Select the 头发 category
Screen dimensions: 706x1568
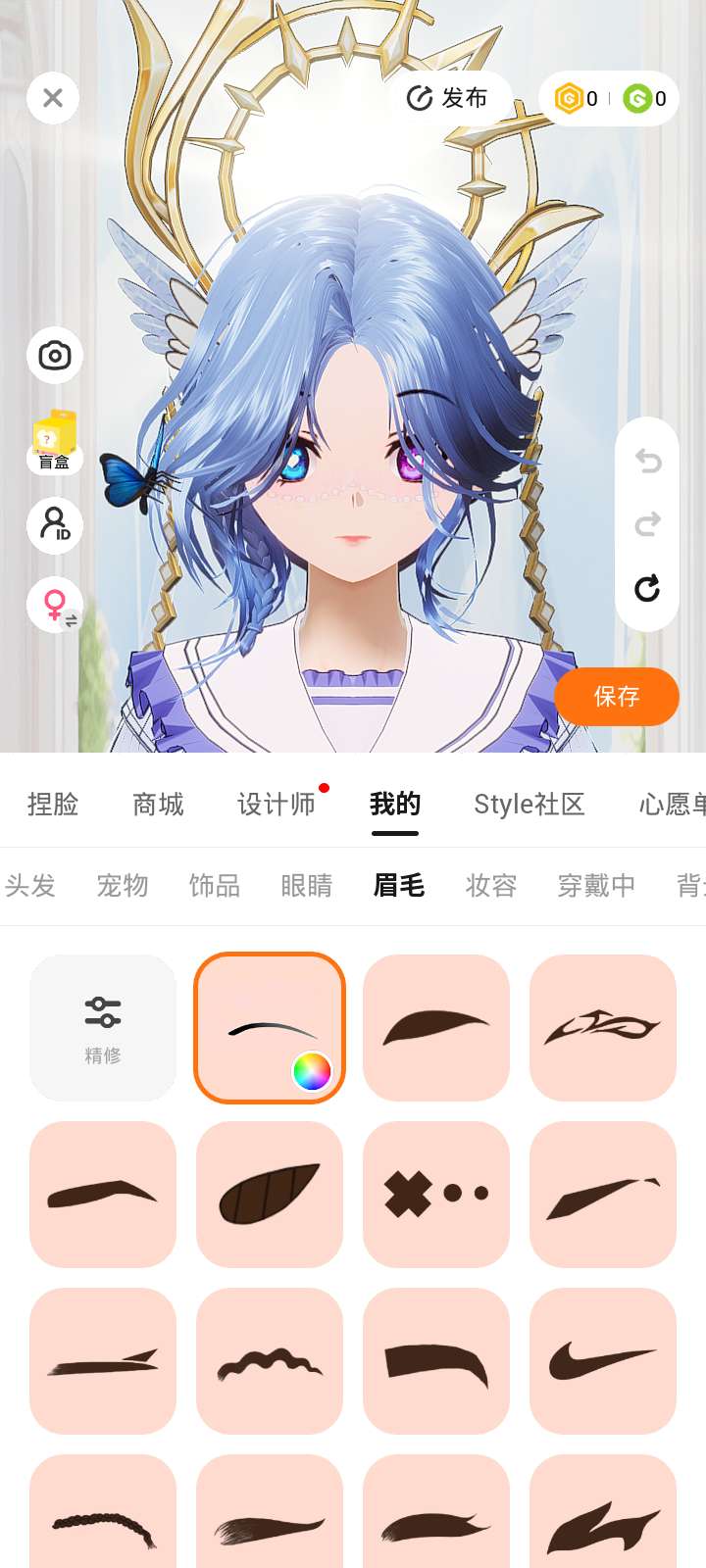click(x=30, y=886)
